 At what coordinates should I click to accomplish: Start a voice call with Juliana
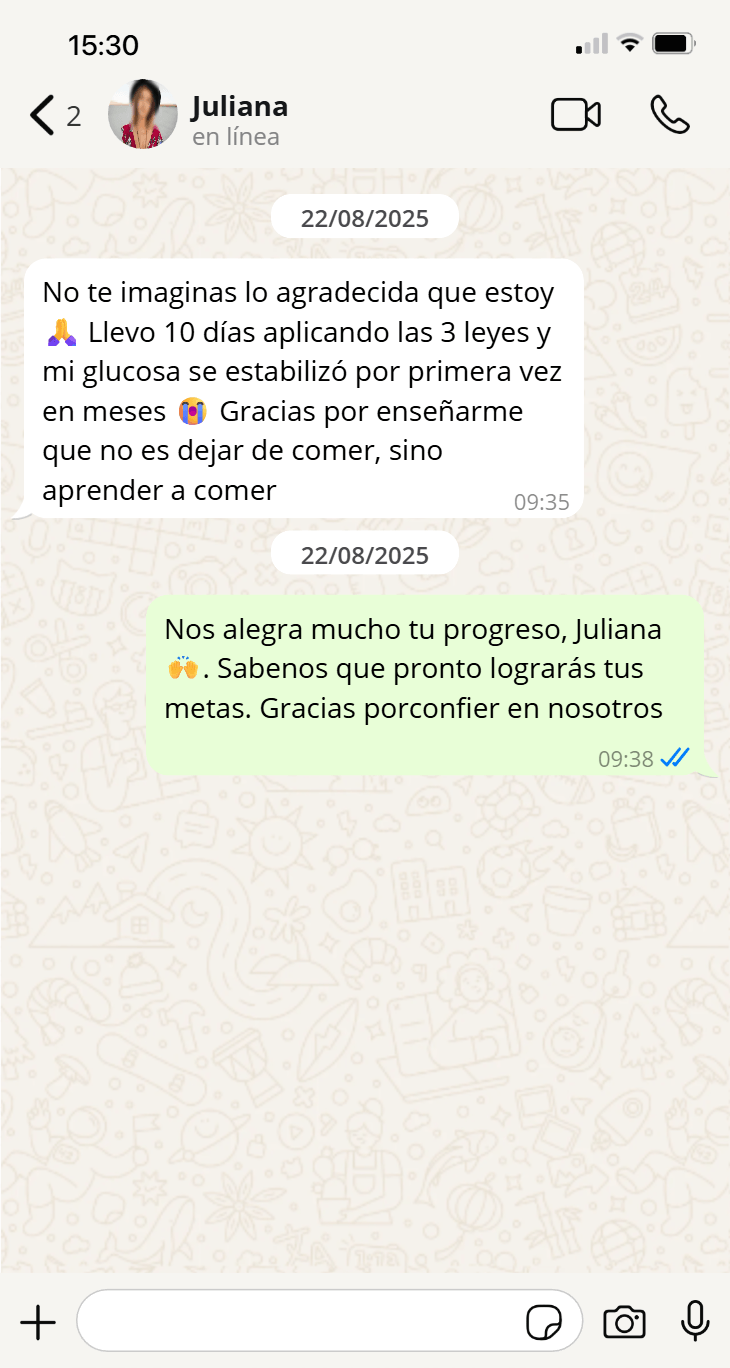[669, 115]
